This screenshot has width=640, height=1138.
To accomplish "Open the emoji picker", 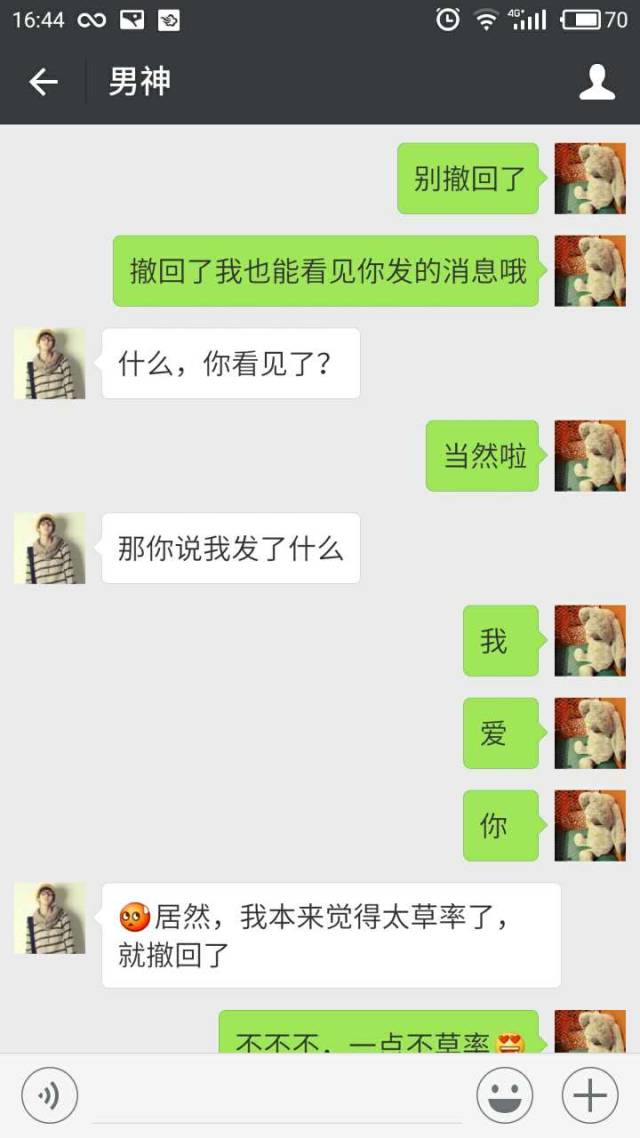I will click(504, 1096).
